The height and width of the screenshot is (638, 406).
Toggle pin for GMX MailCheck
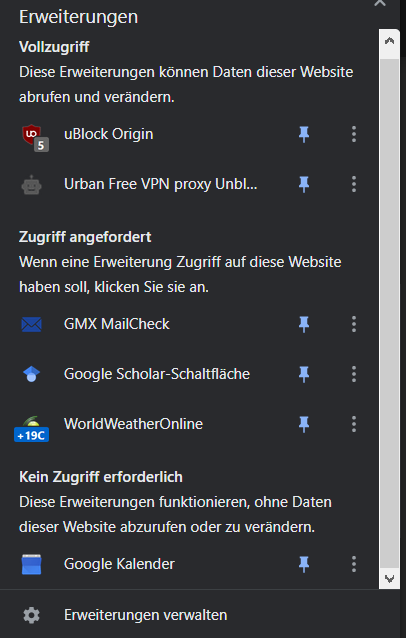pos(304,324)
